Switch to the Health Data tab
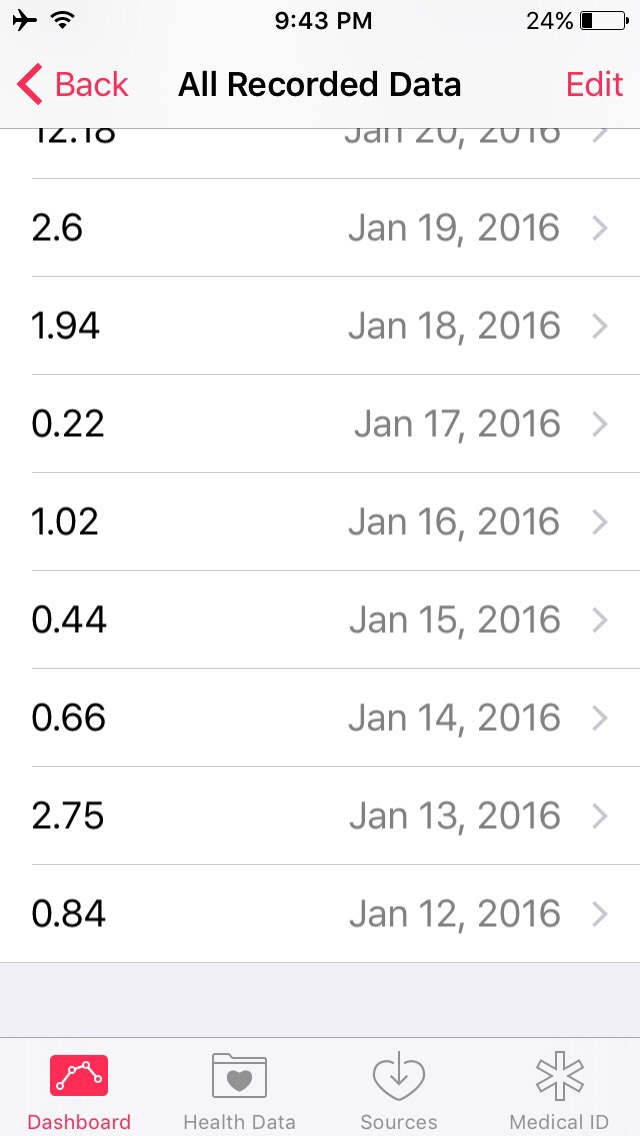 [239, 1091]
